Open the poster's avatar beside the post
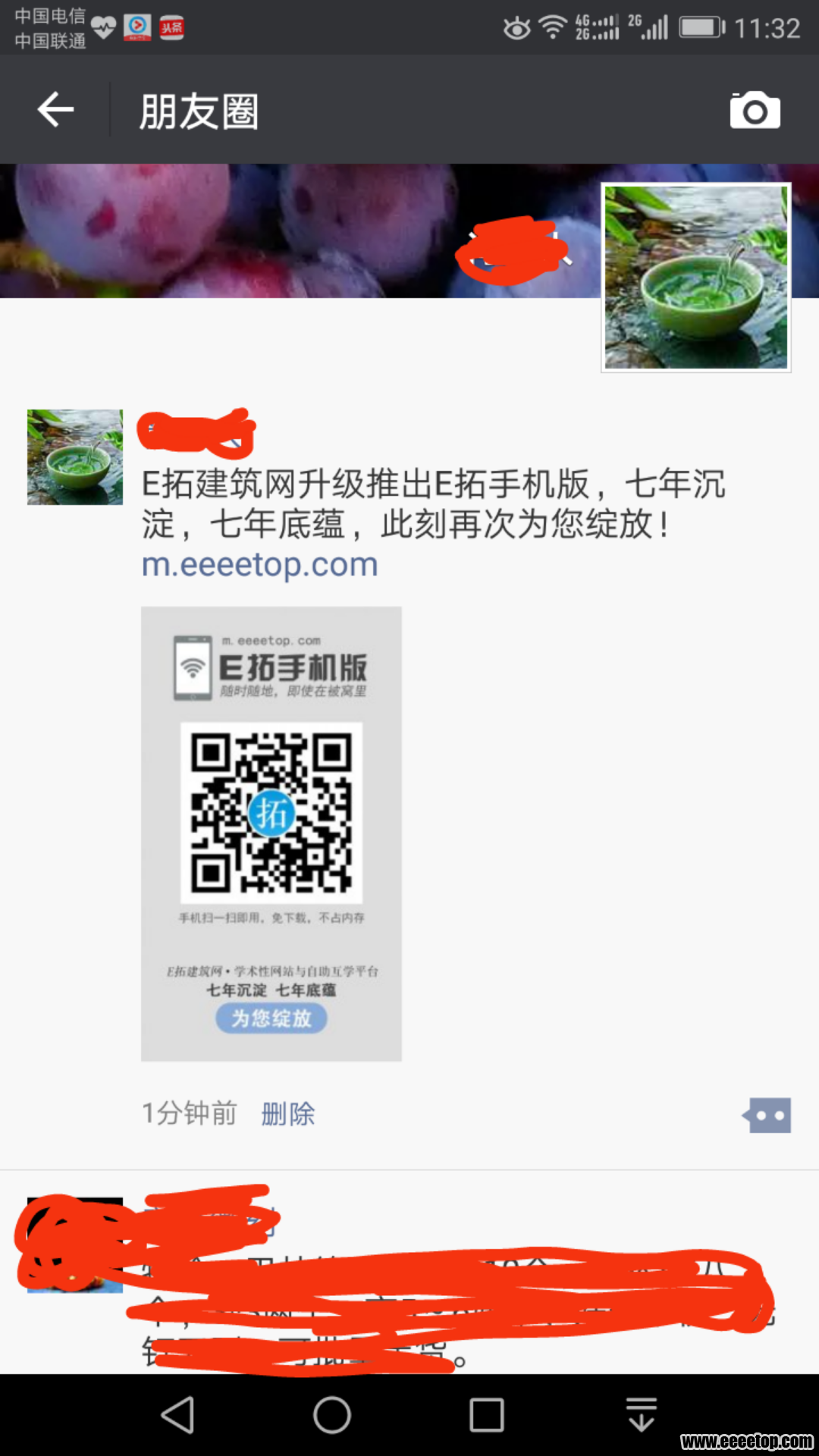This screenshot has width=819, height=1456. pyautogui.click(x=75, y=457)
